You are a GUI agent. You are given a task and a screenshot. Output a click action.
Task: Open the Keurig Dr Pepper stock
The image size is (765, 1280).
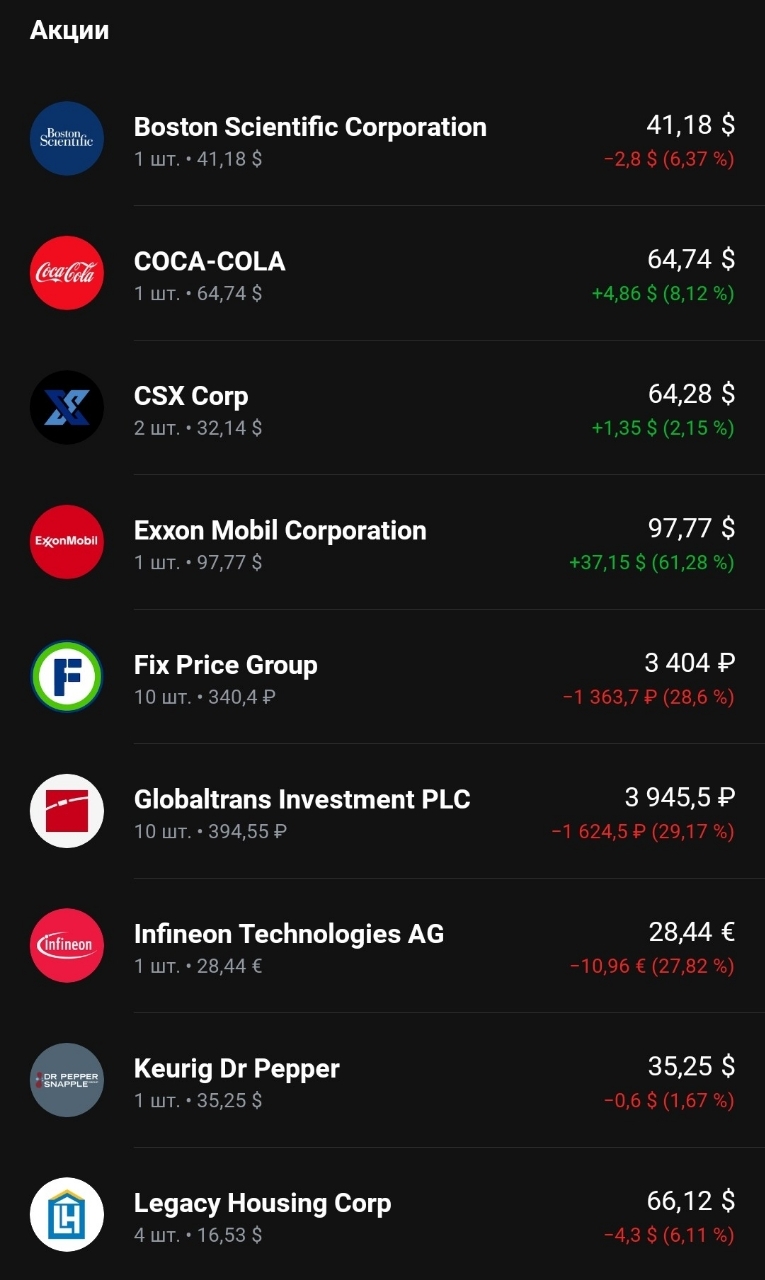pyautogui.click(x=382, y=1080)
